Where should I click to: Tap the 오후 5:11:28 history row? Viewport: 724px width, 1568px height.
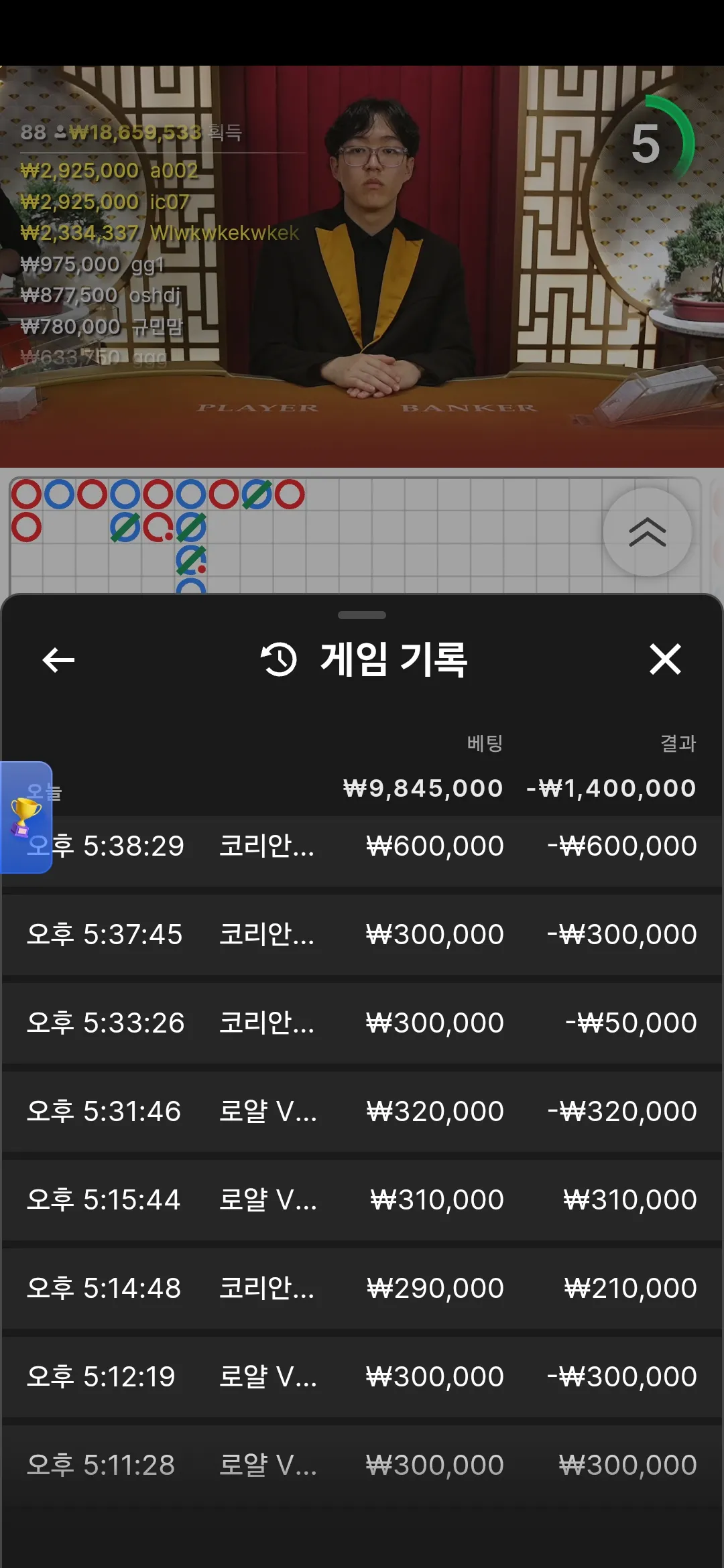click(362, 1465)
